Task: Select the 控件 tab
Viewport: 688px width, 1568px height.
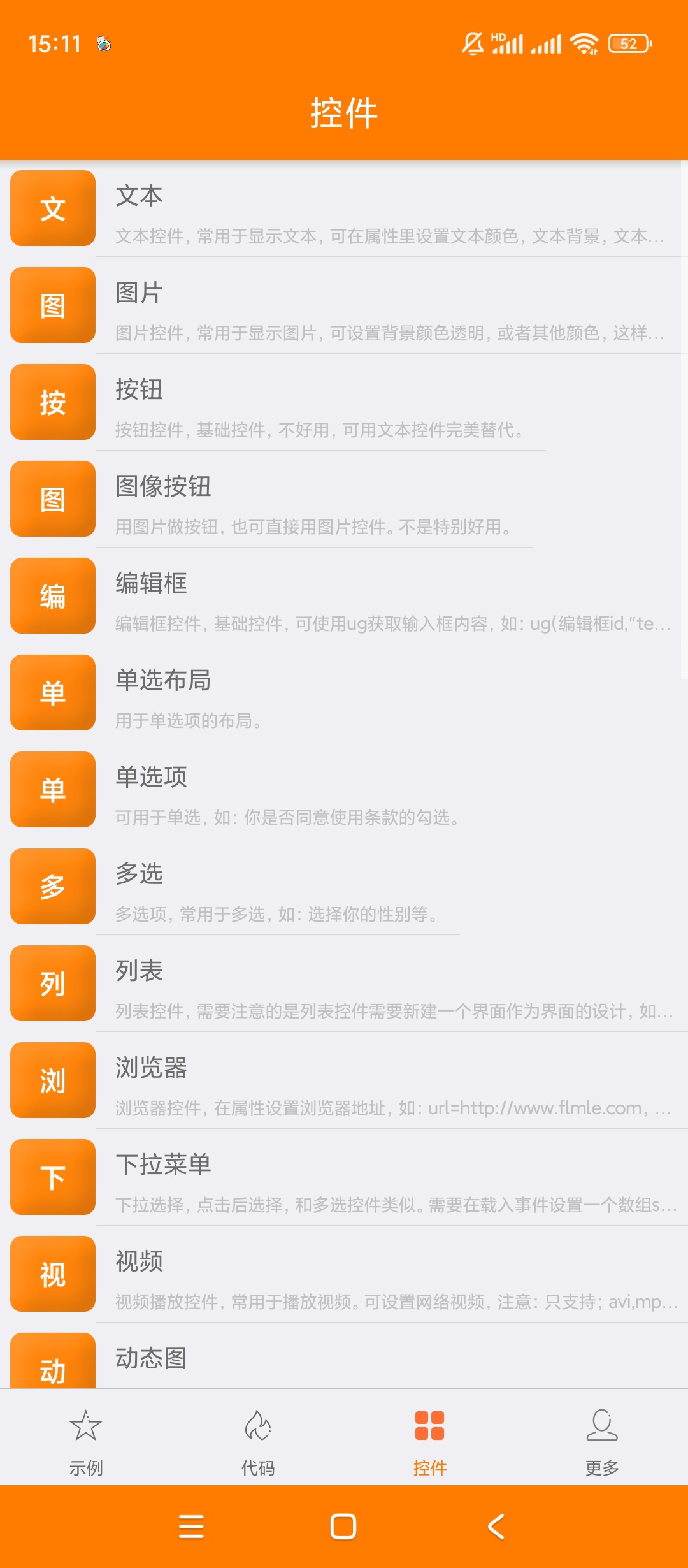Action: [x=430, y=1439]
